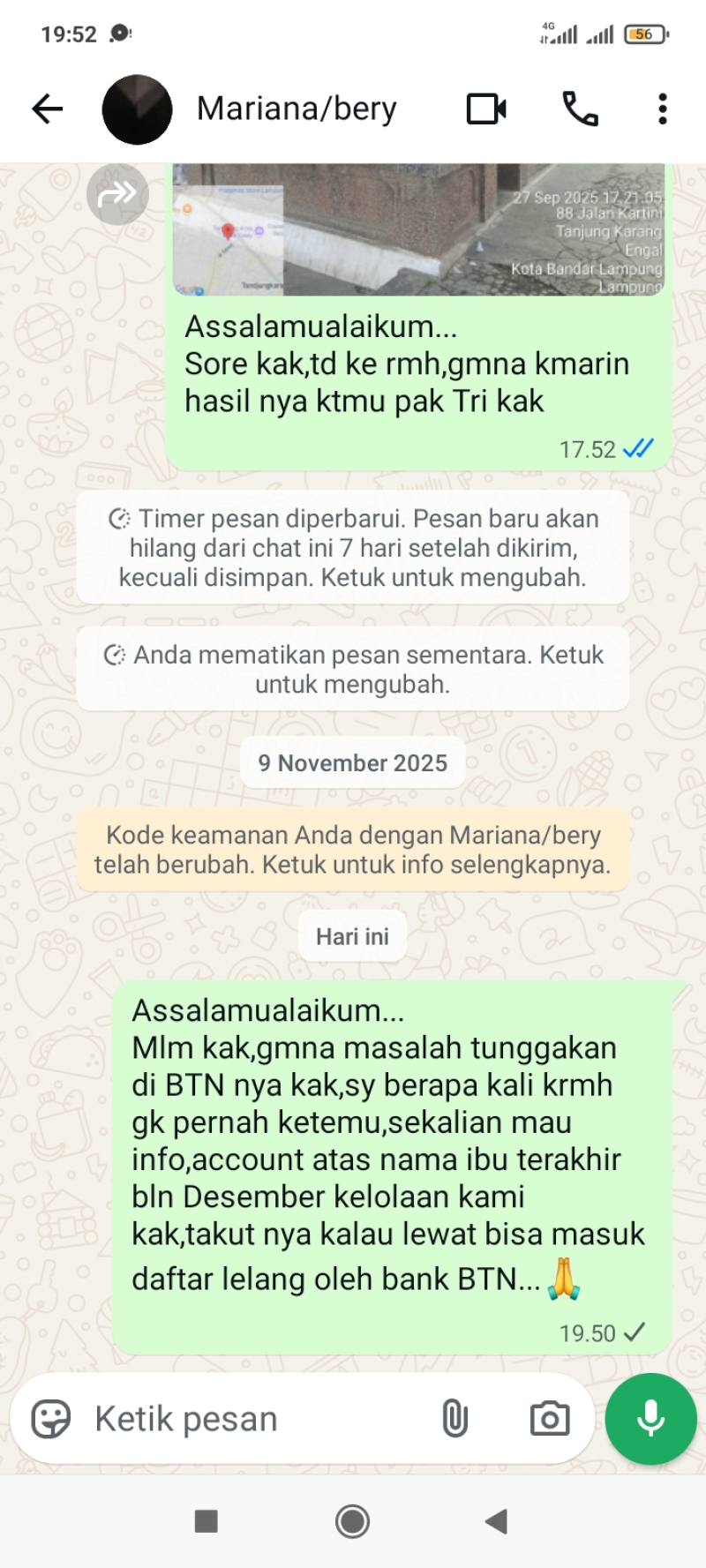706x1568 pixels.
Task: Attach a file with the paperclip
Action: pos(454,1419)
